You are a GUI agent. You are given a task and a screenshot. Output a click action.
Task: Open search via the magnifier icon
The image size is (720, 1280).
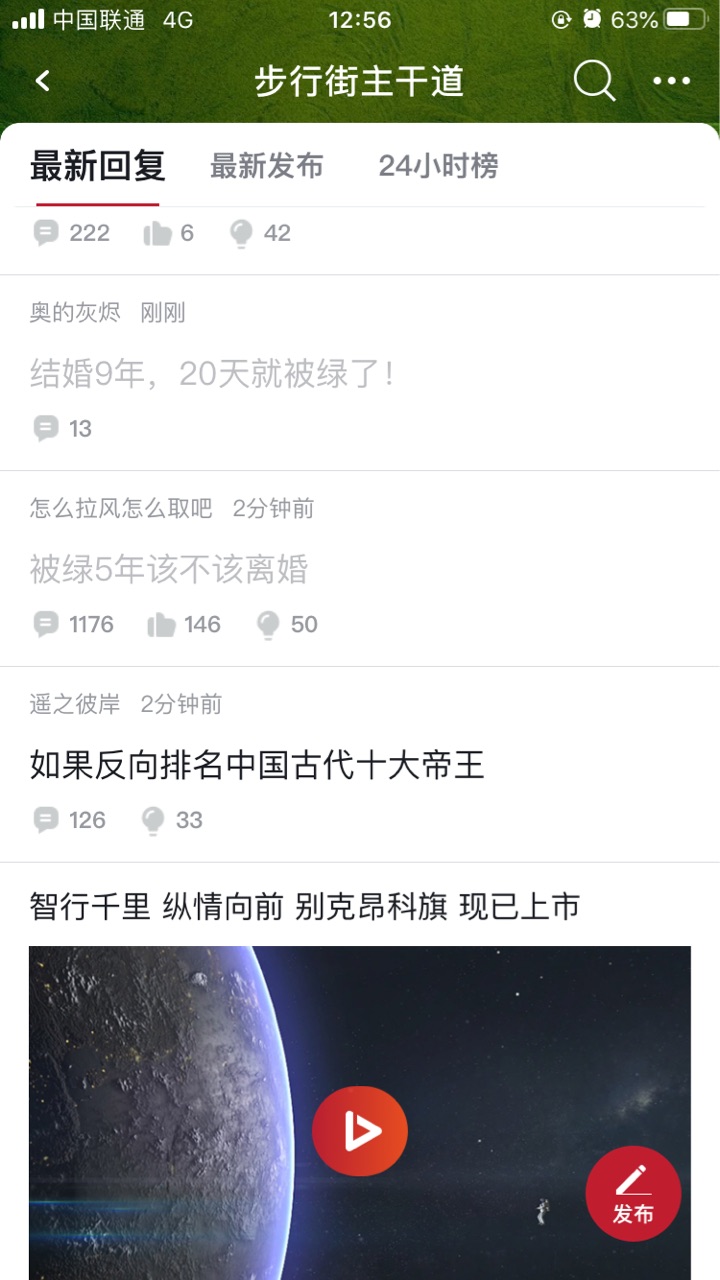(594, 81)
